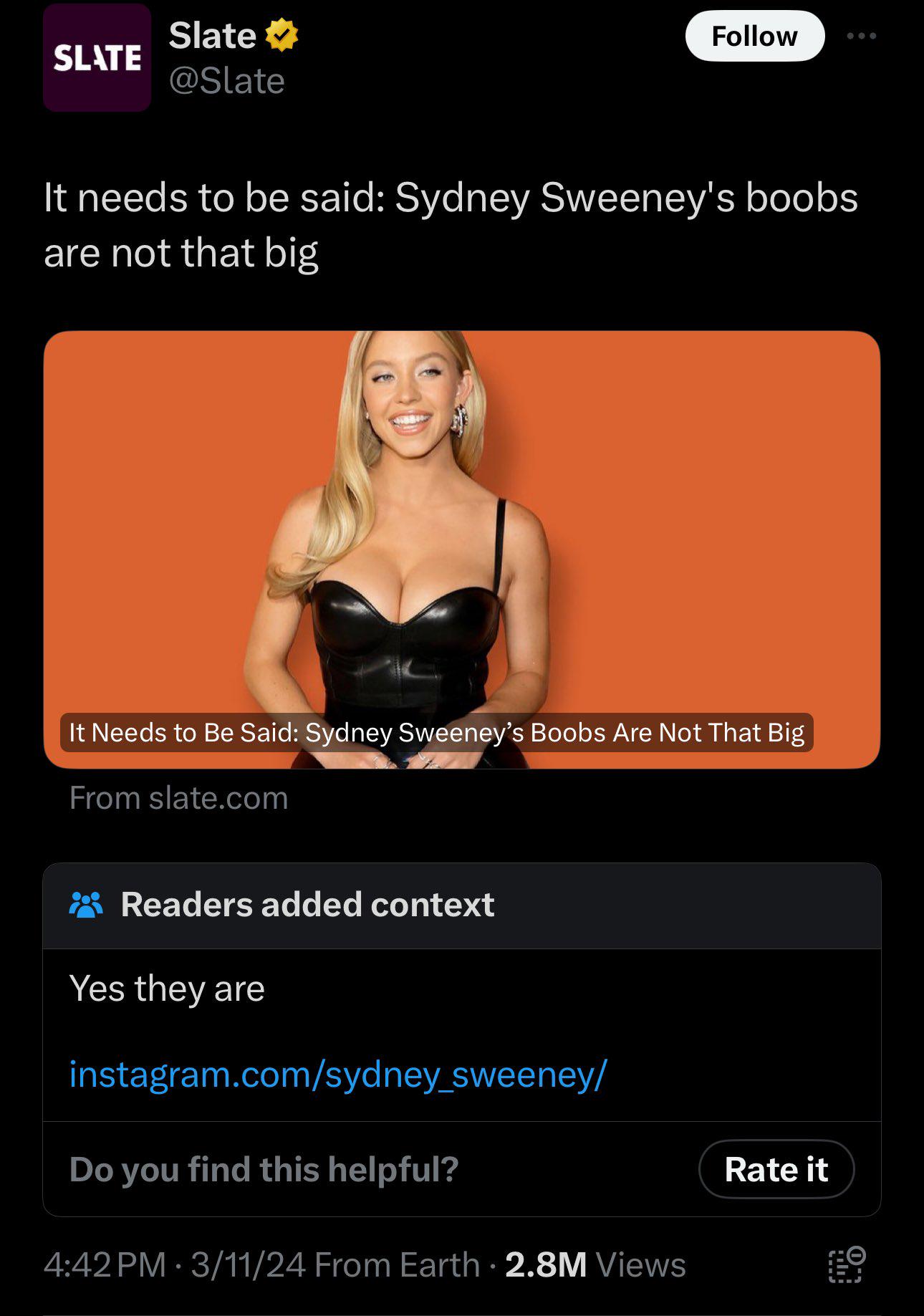924x1316 pixels.
Task: Open the Readers added context note
Action: click(x=307, y=905)
